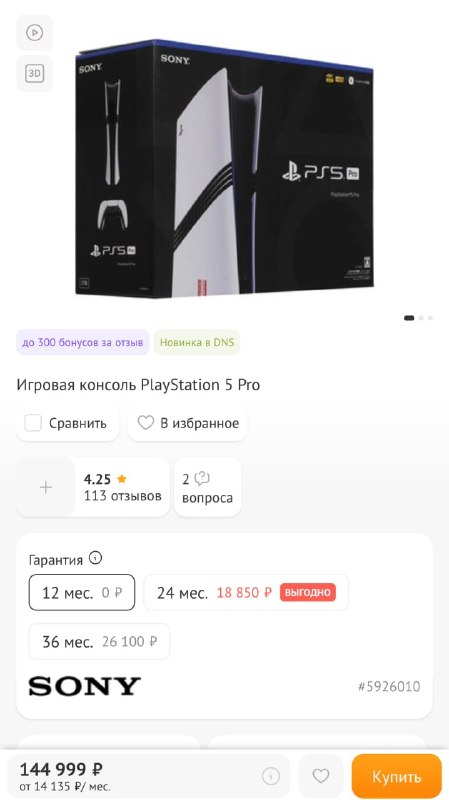Select the 12 мес. warranty option
Screen dimensions: 449x800
coord(82,592)
